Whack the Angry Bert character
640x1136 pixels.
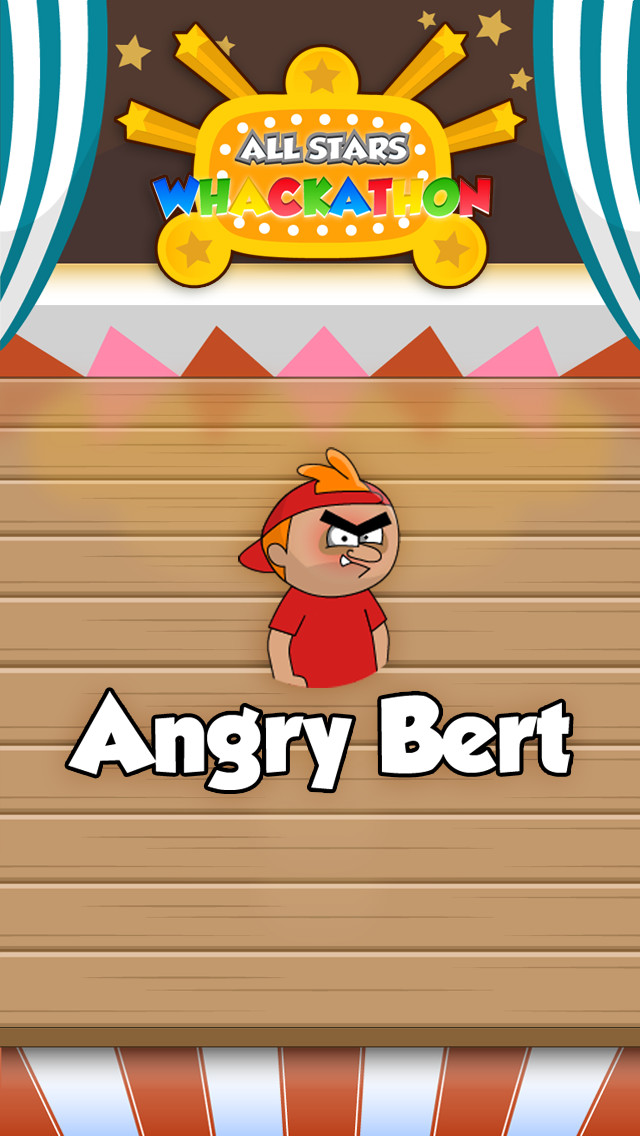click(x=320, y=567)
